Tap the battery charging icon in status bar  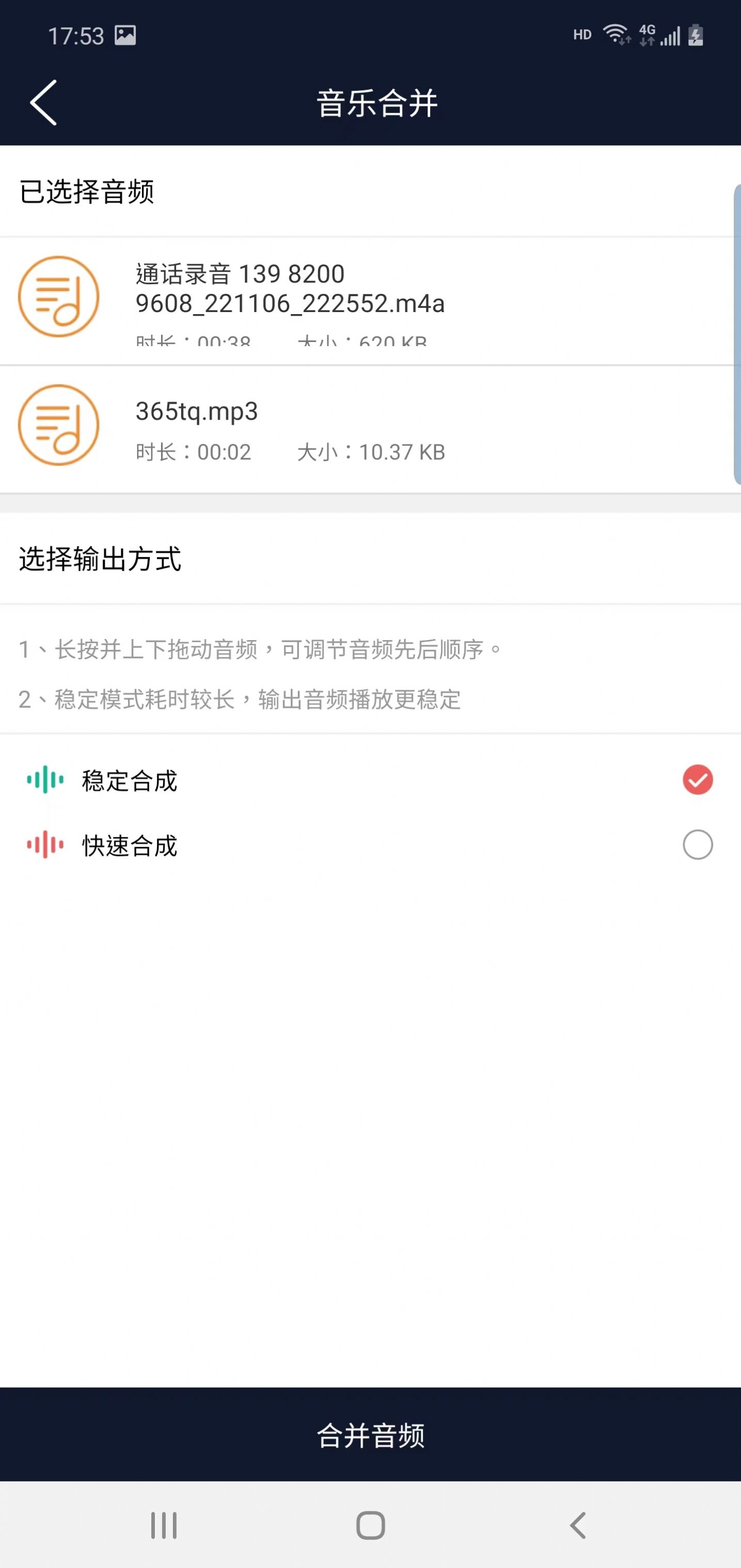pos(693,34)
